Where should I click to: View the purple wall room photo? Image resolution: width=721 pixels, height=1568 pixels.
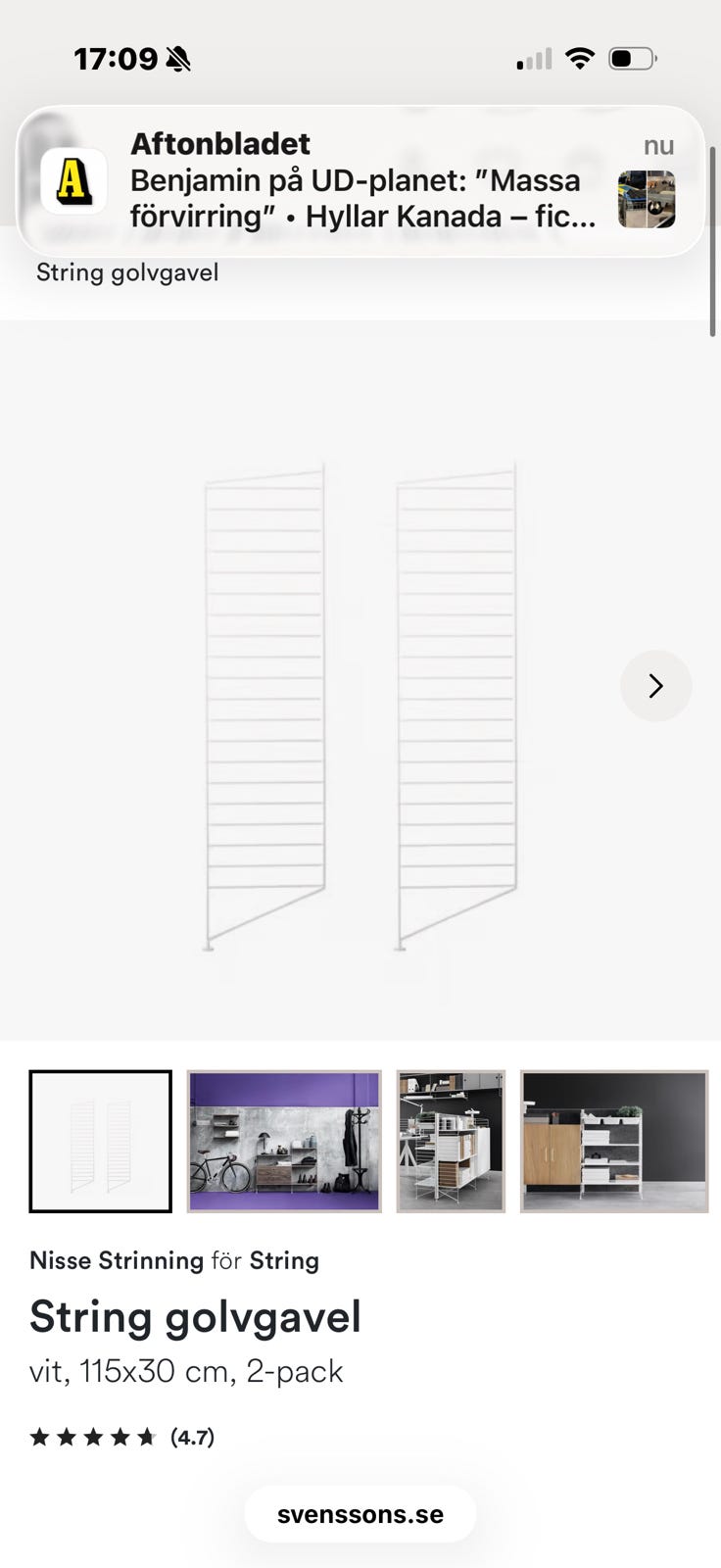(284, 1141)
